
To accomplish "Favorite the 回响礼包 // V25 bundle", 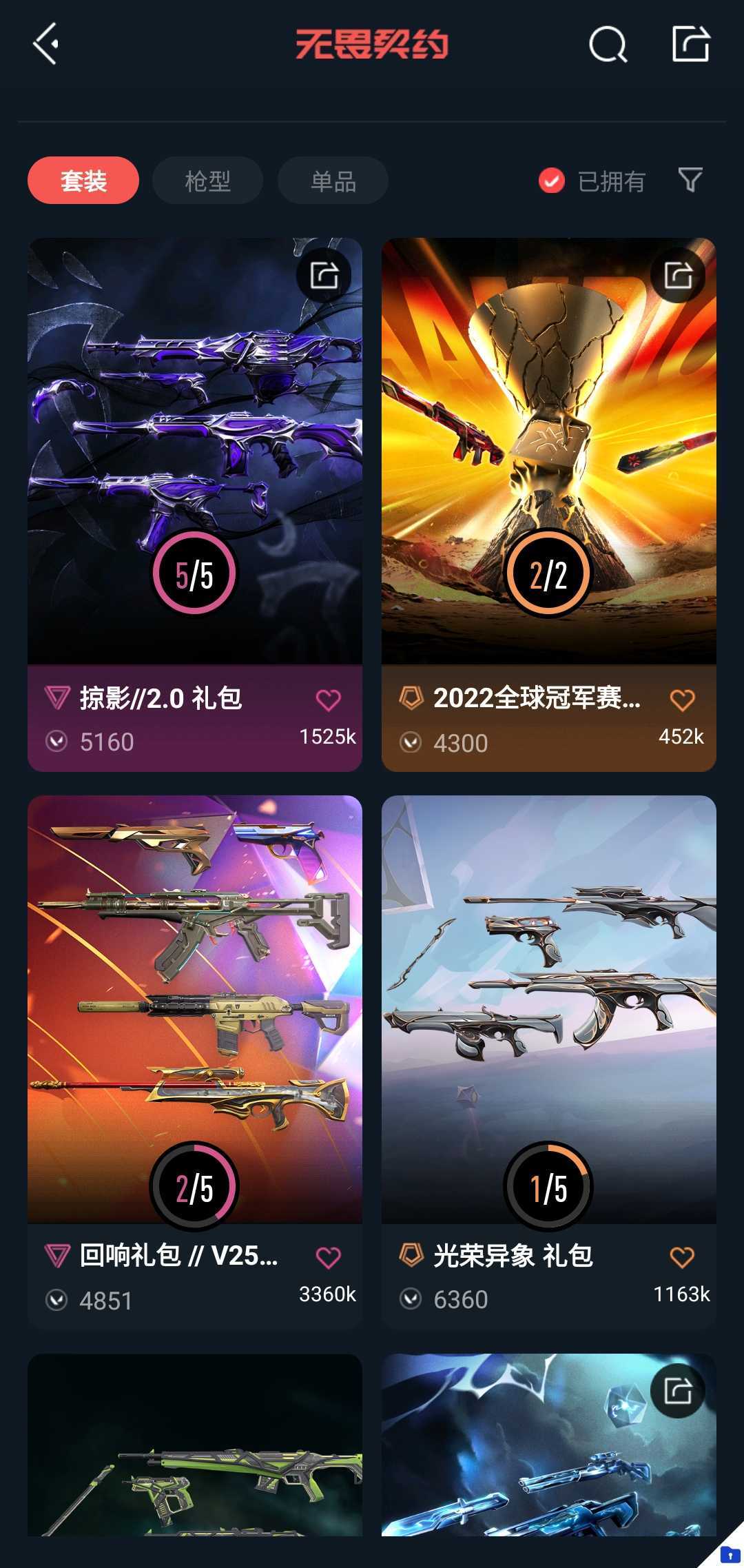I will click(x=328, y=1257).
